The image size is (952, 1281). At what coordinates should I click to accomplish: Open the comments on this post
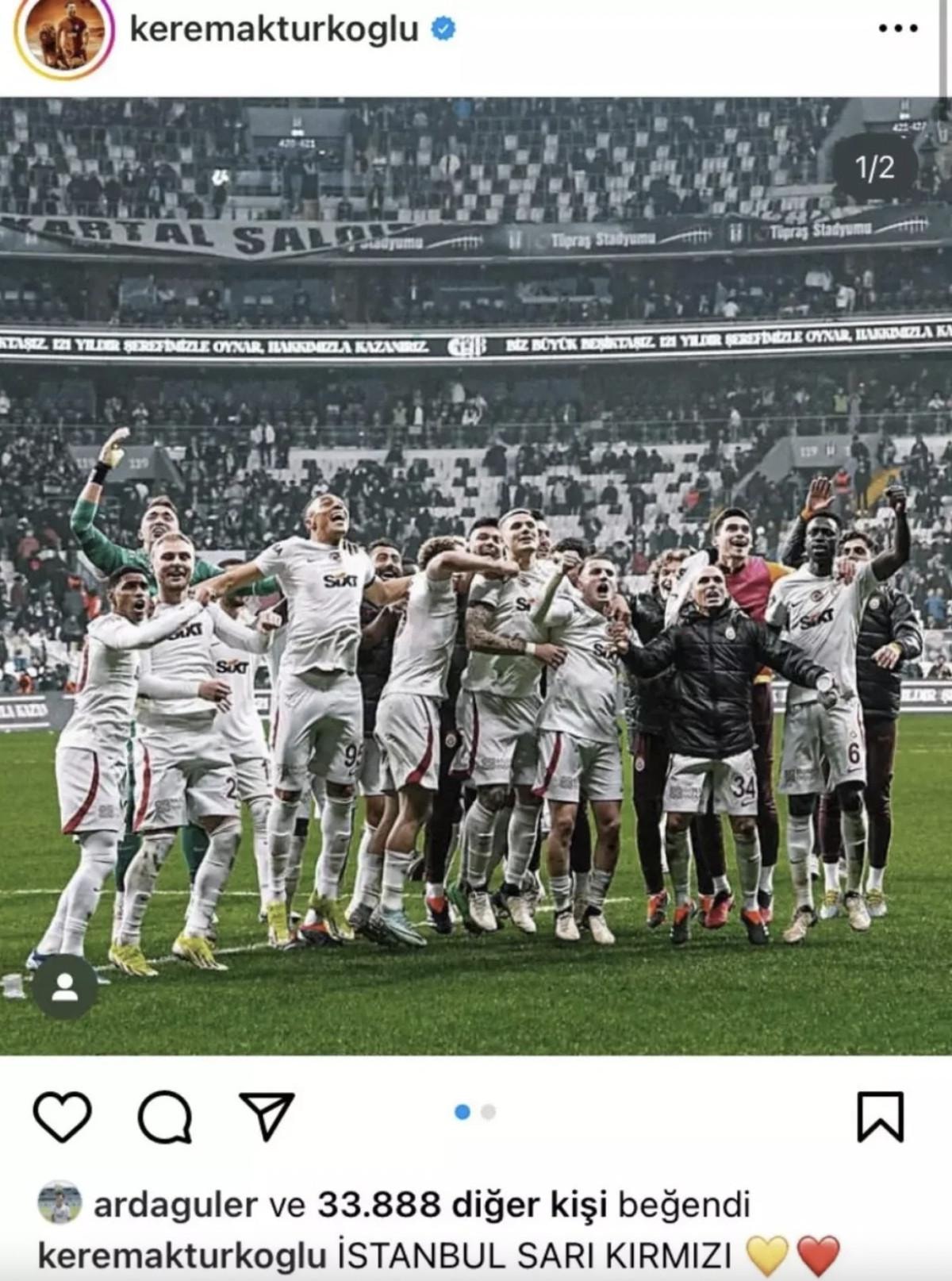click(165, 1116)
